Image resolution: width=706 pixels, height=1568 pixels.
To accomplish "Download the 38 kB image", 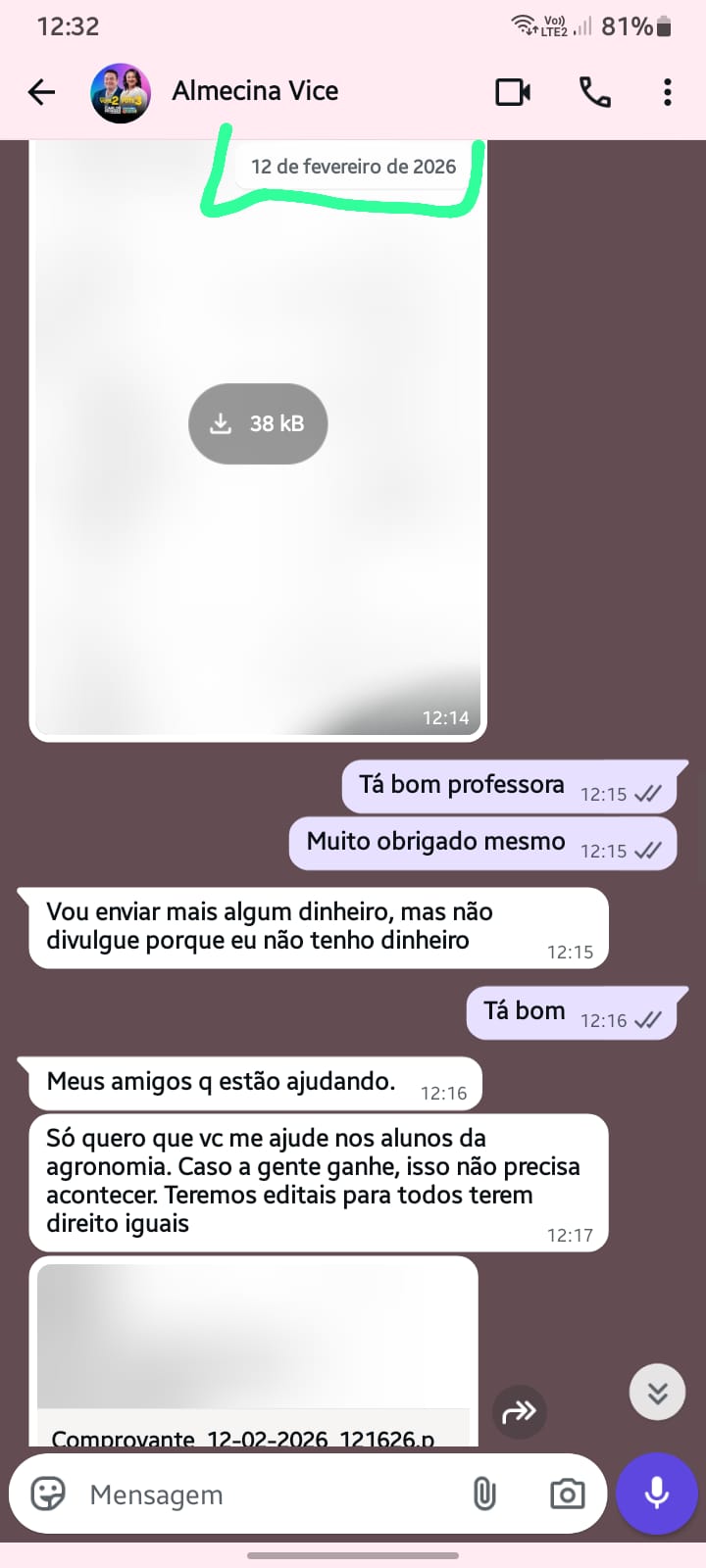I will coord(258,423).
